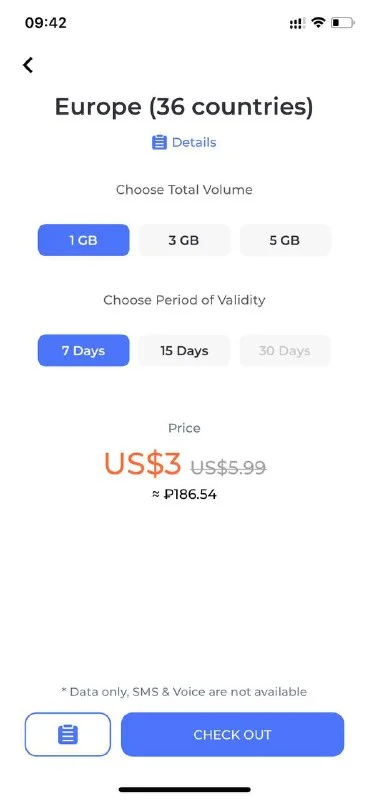Open the clipboard icon button beside checkout

68,735
